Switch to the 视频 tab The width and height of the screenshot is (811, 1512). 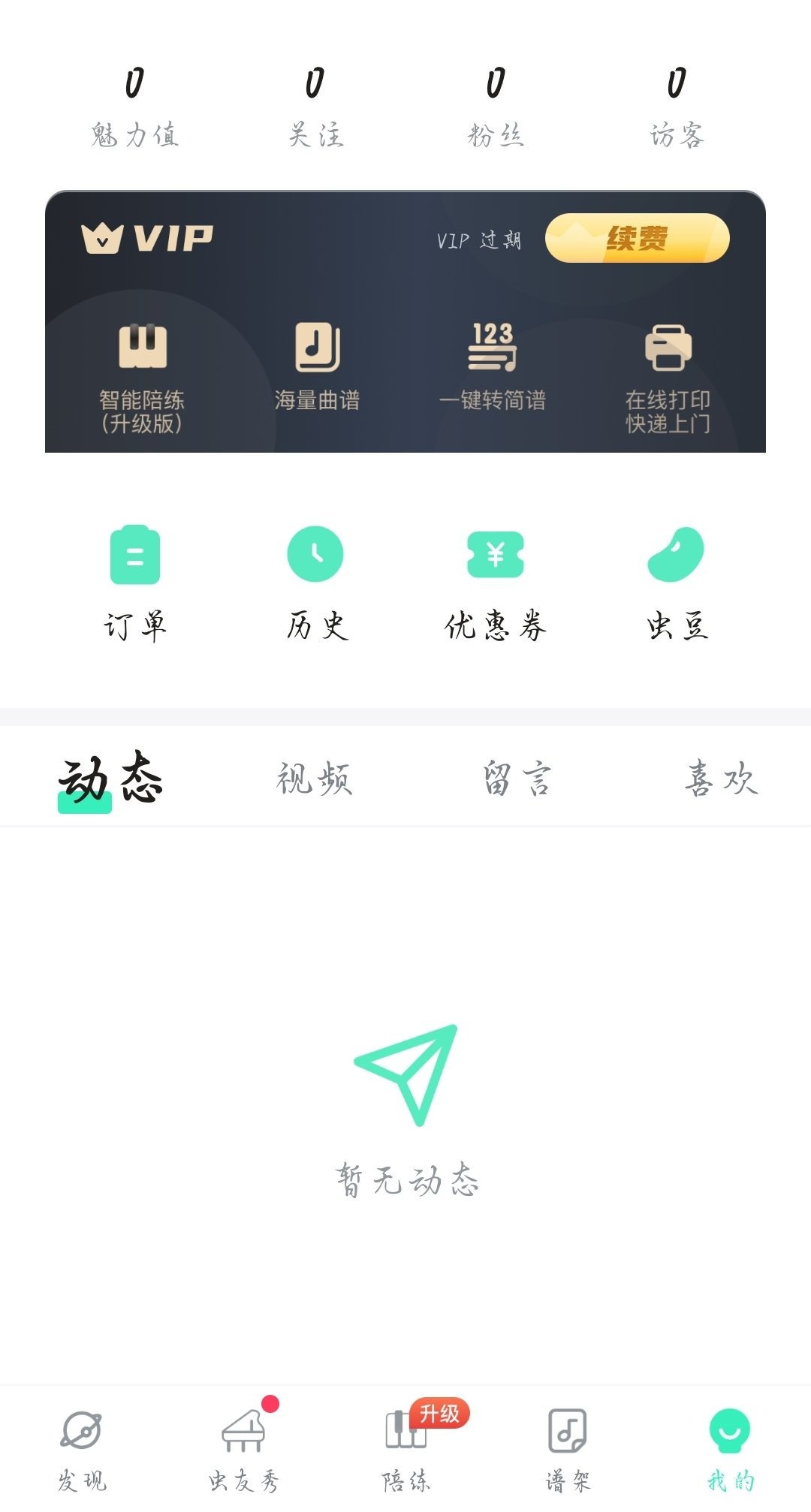click(315, 778)
